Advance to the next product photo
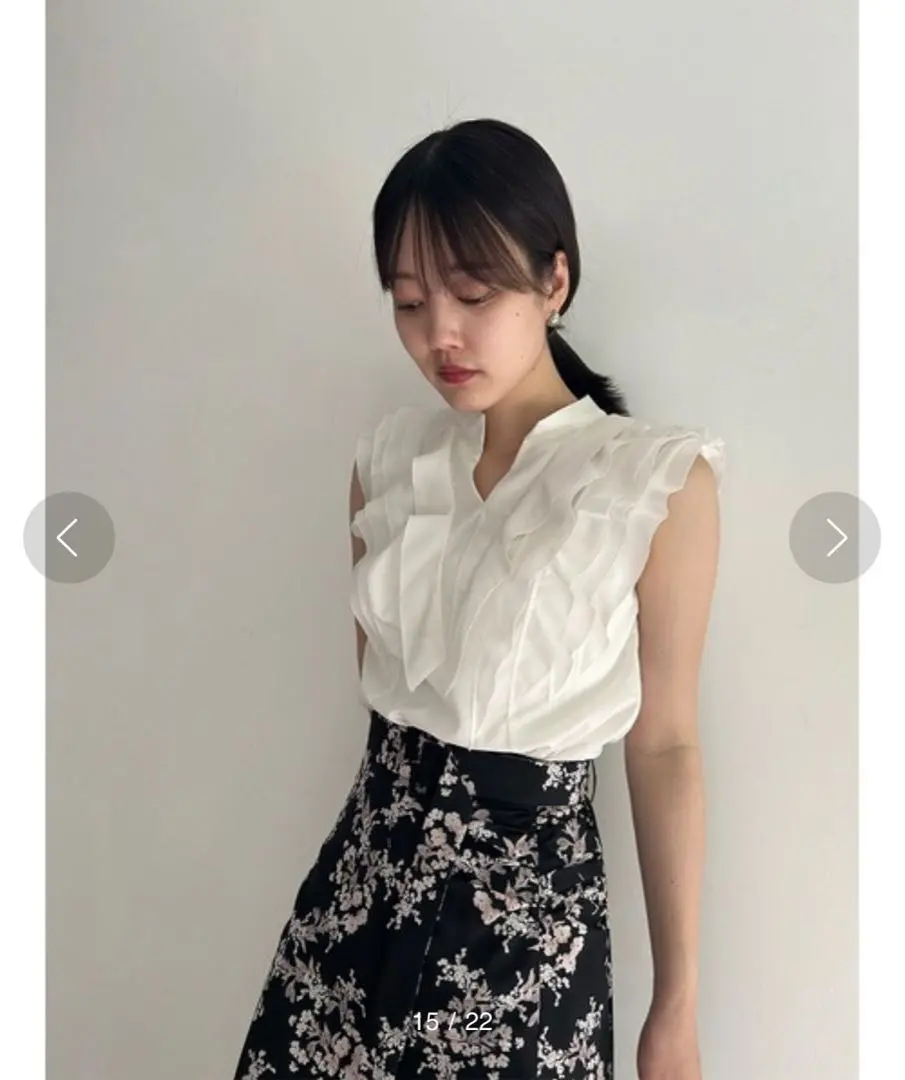The image size is (905, 1080). (835, 538)
